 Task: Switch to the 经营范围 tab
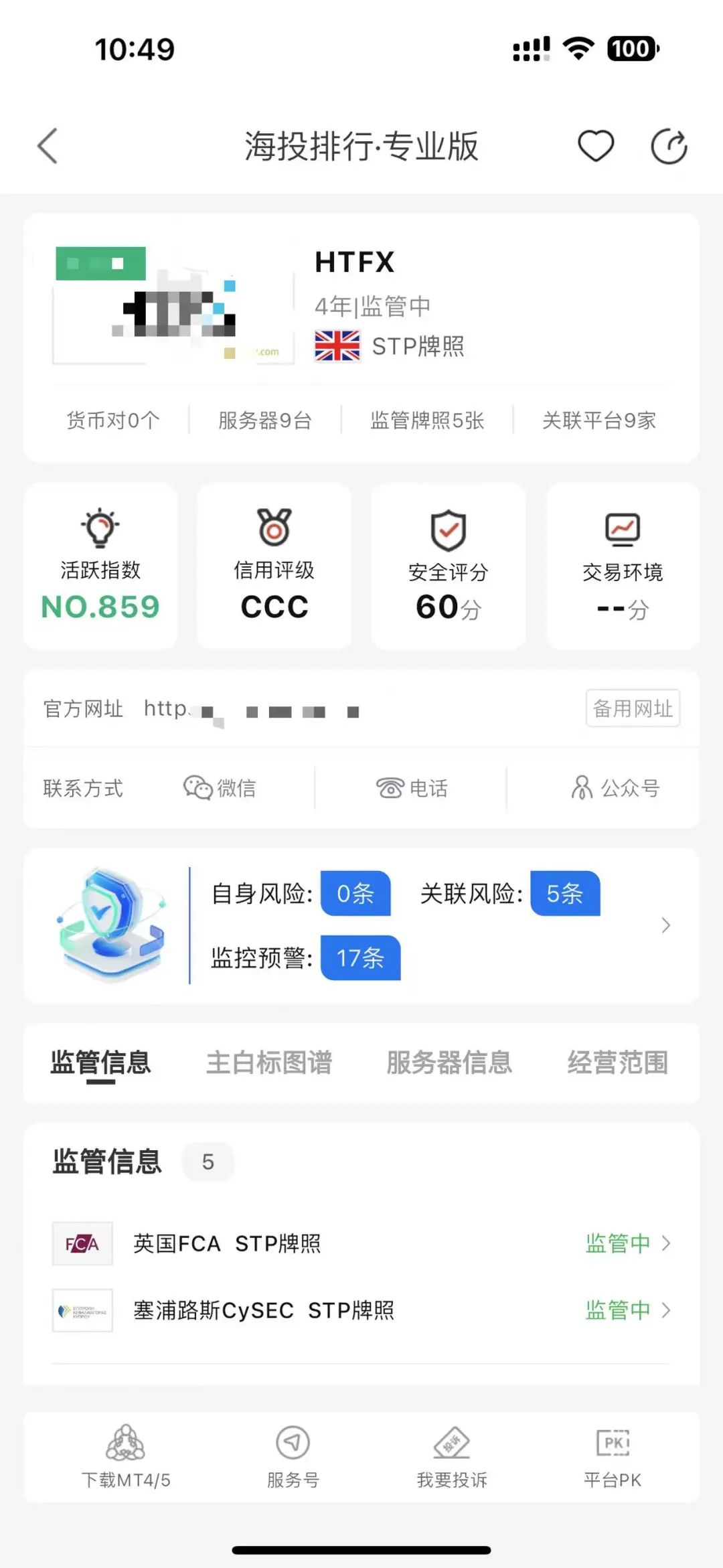pyautogui.click(x=618, y=1063)
